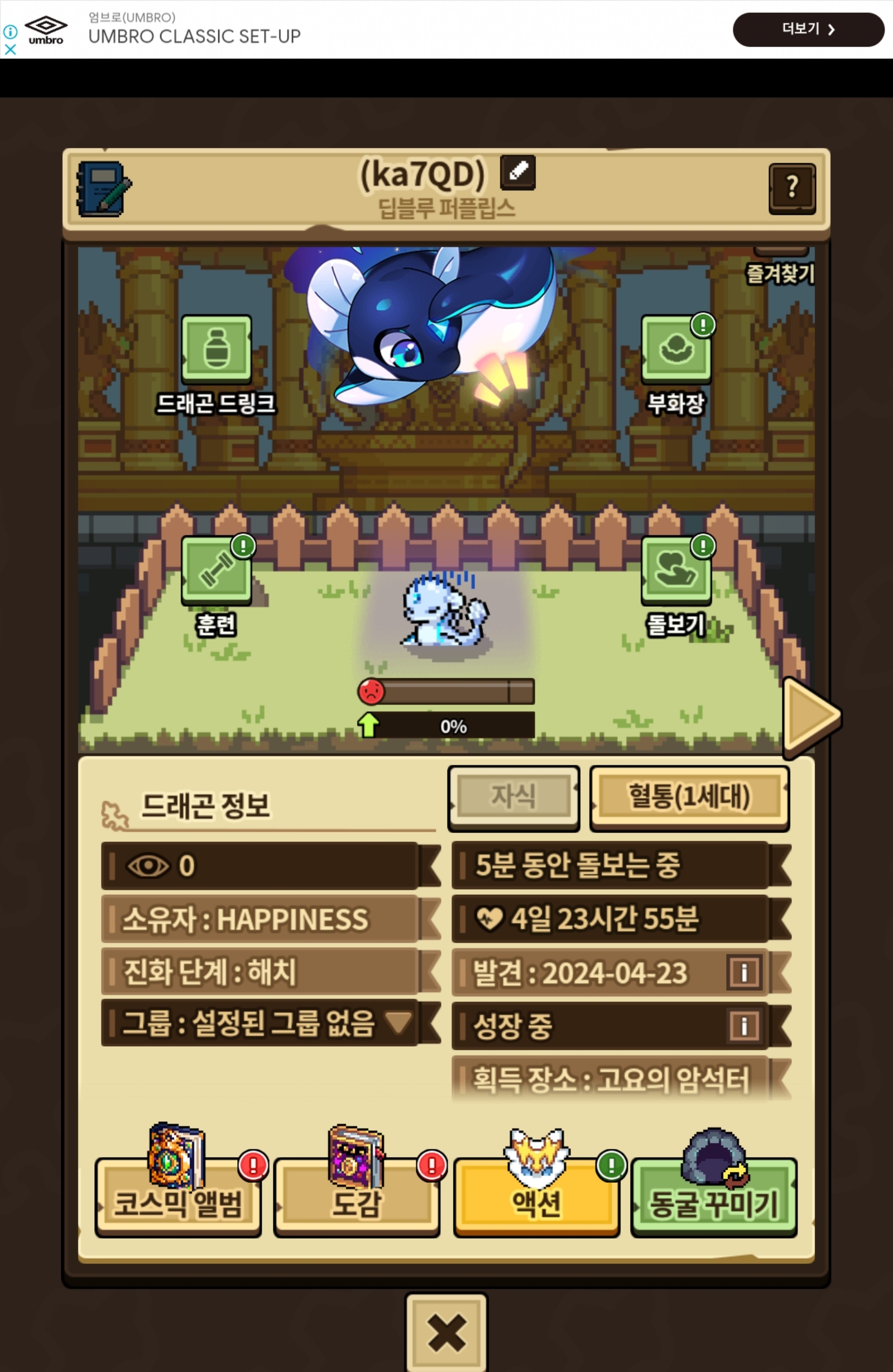
Task: Switch to the 자식 tab
Action: (513, 797)
